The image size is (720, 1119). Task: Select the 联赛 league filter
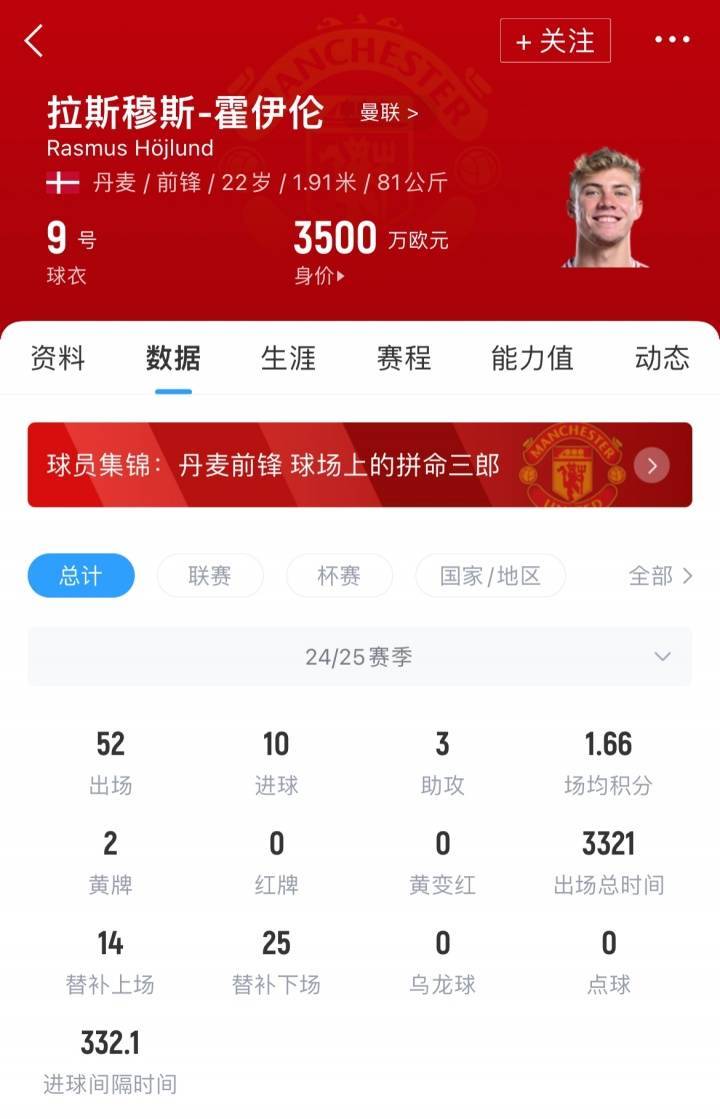pos(209,576)
